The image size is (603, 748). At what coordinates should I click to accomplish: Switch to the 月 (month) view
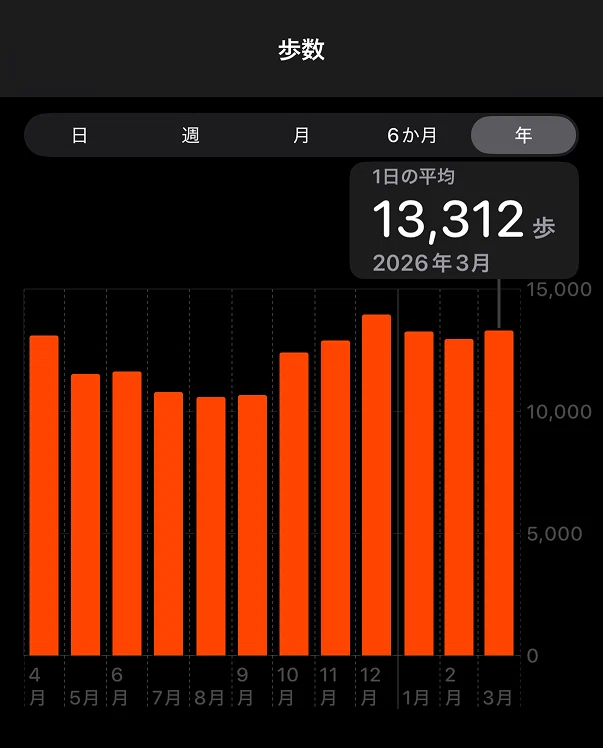tap(301, 135)
